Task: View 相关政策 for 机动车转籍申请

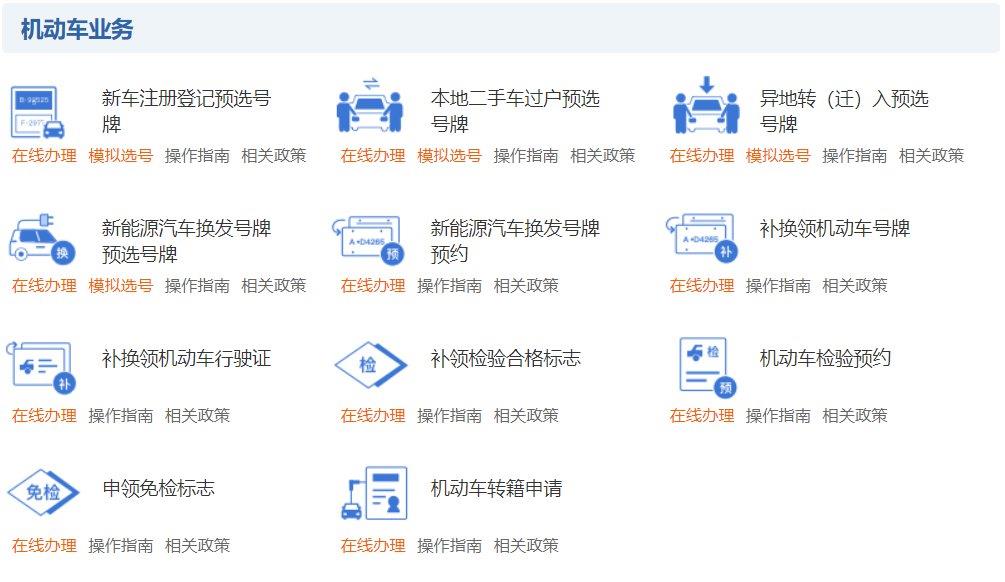Action: [x=526, y=545]
